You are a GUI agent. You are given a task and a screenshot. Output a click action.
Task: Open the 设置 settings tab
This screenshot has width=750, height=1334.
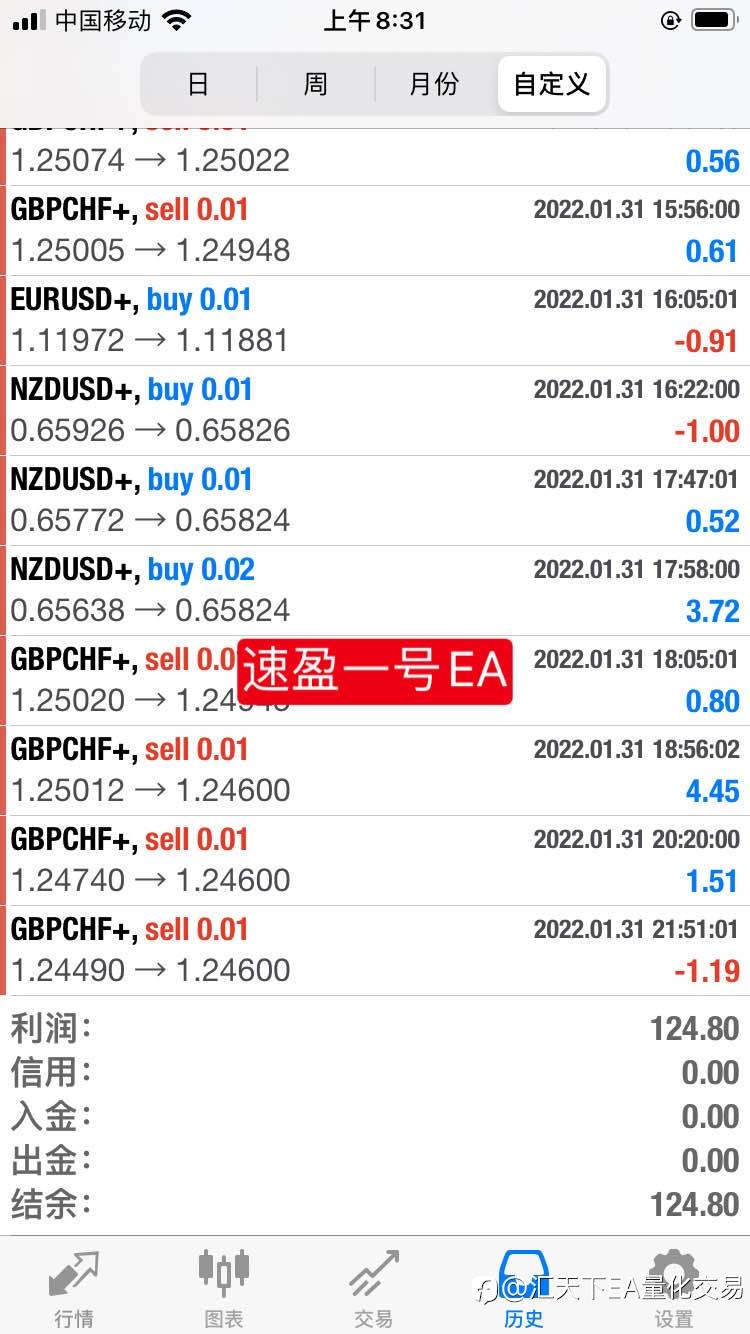point(674,1288)
